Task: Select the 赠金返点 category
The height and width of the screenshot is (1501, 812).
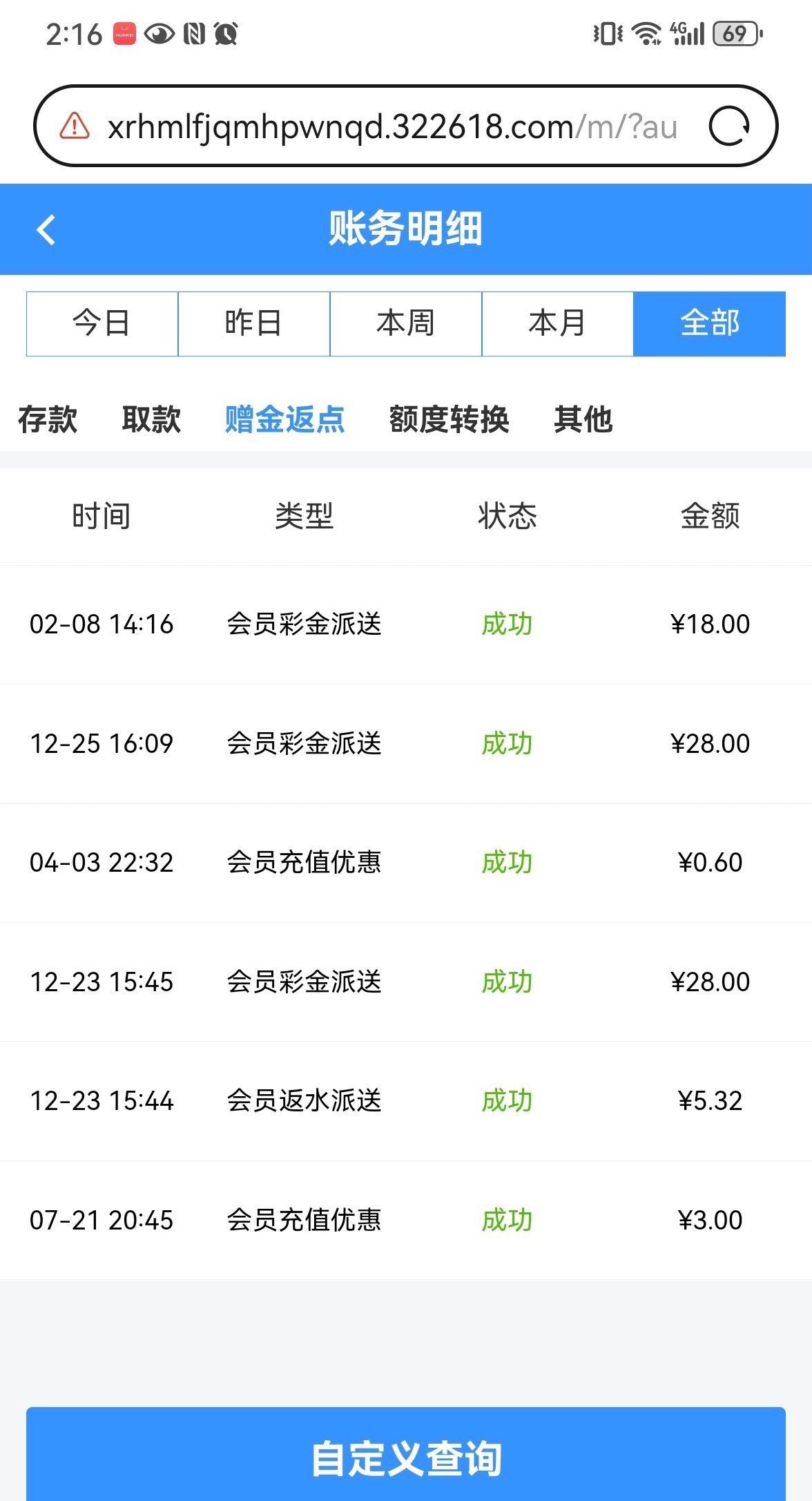Action: coord(284,419)
